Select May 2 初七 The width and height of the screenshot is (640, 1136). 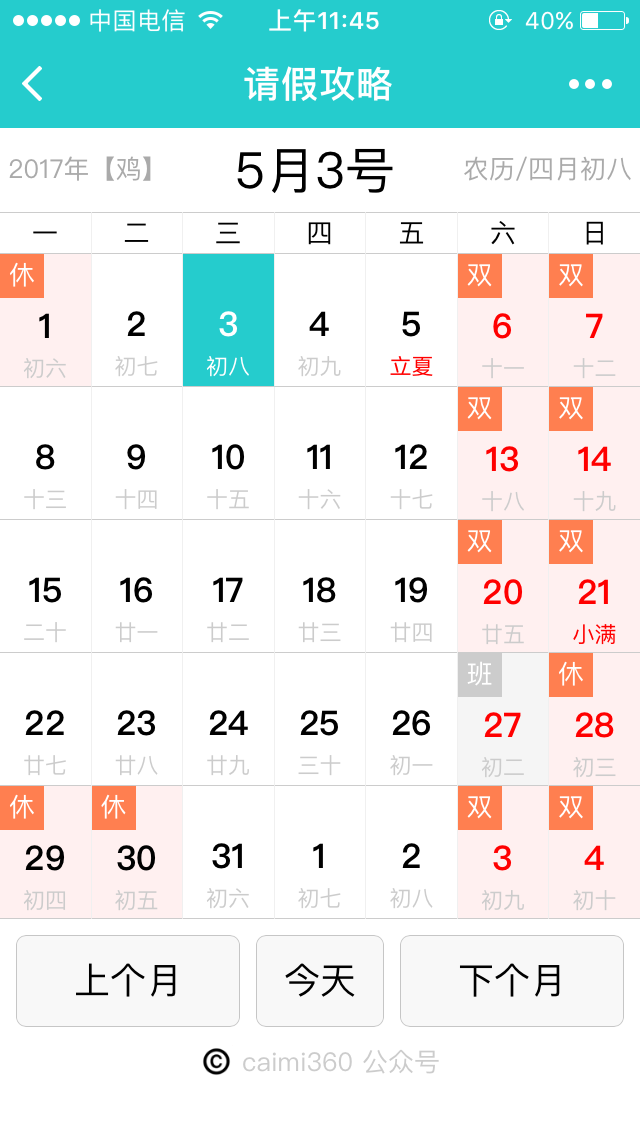click(x=137, y=320)
